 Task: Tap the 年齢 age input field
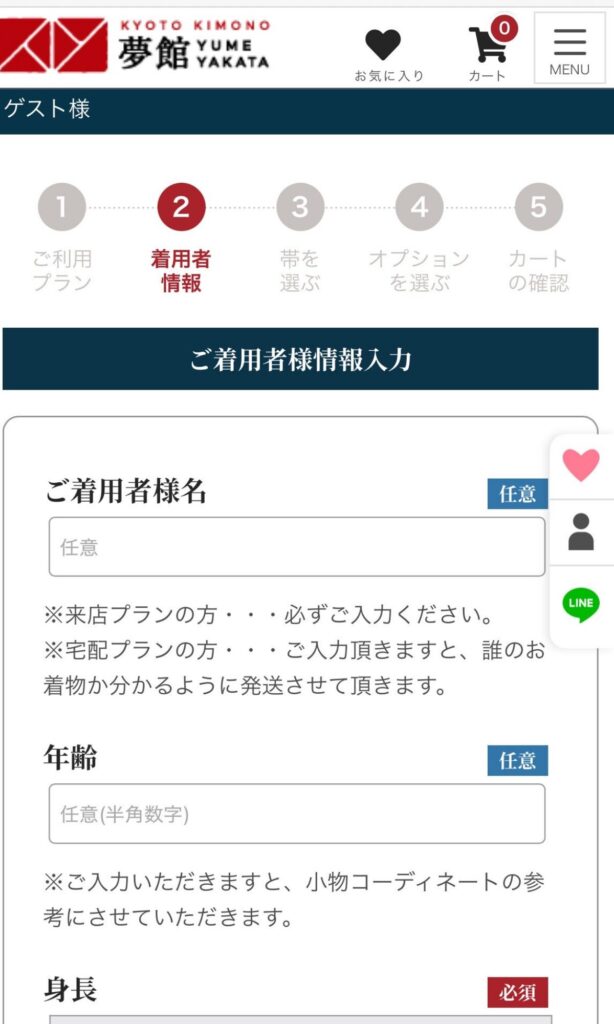click(297, 814)
